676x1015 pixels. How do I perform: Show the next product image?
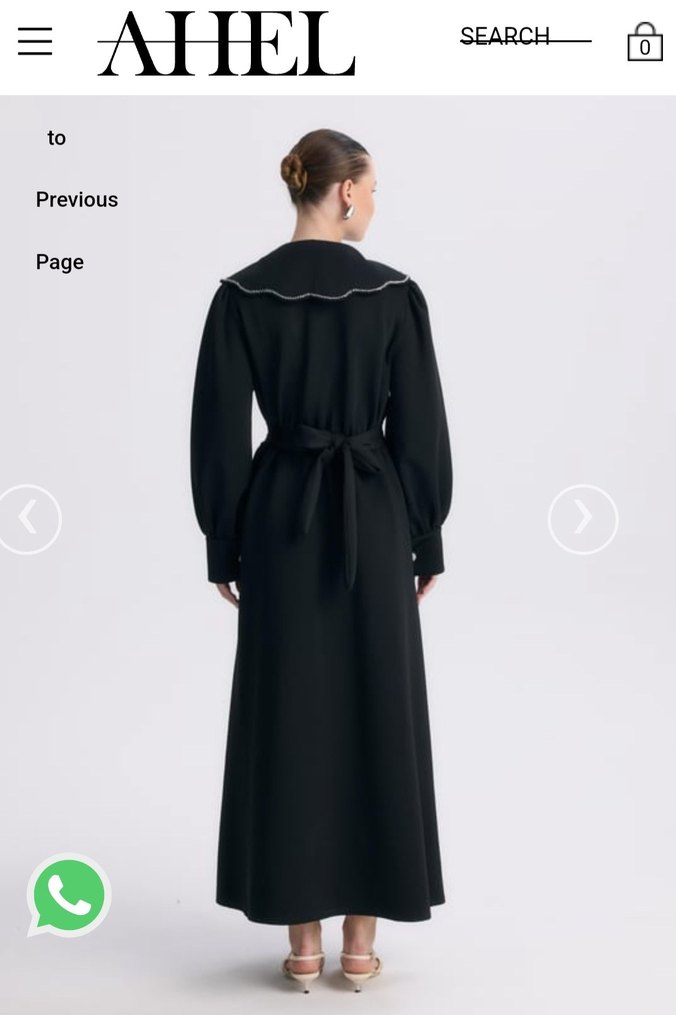coord(583,519)
